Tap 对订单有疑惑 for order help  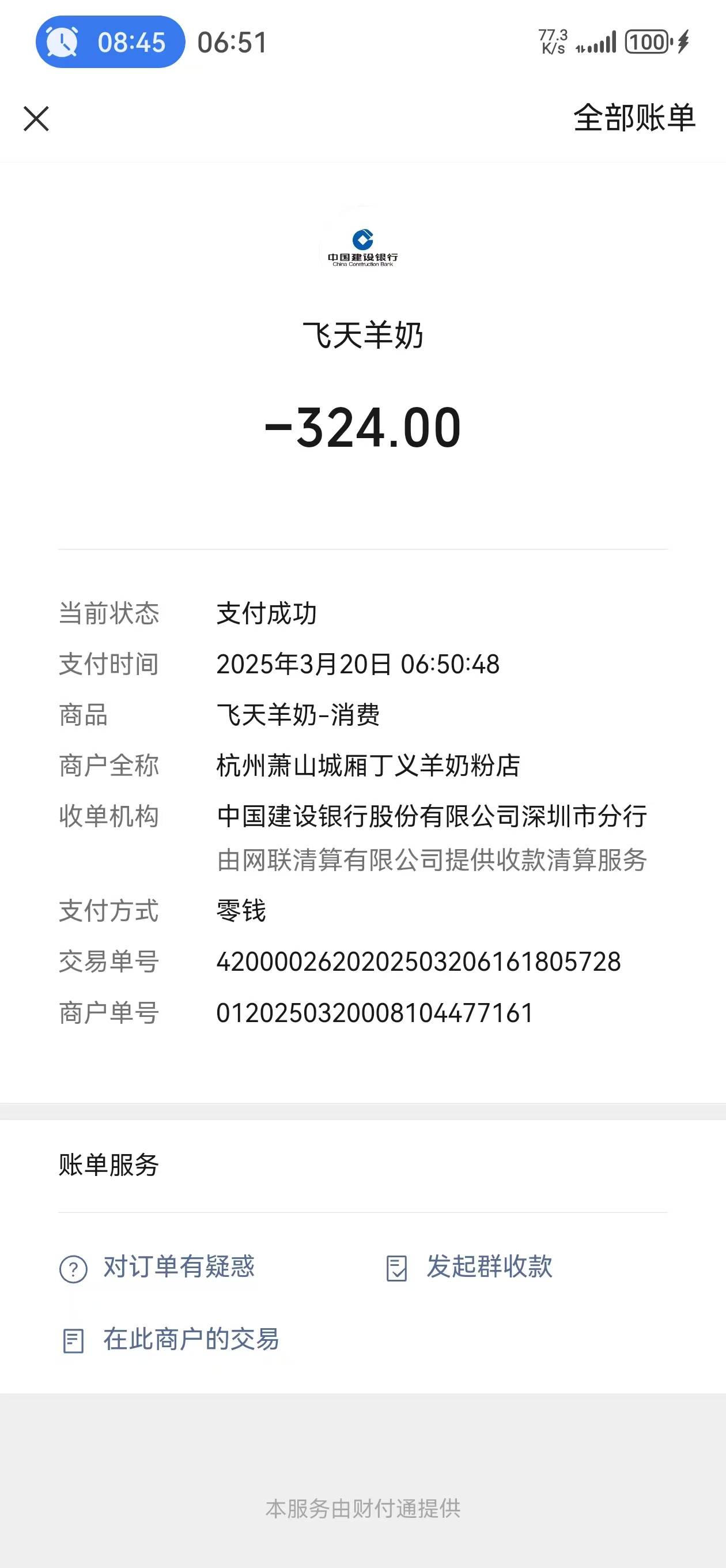(x=158, y=1267)
